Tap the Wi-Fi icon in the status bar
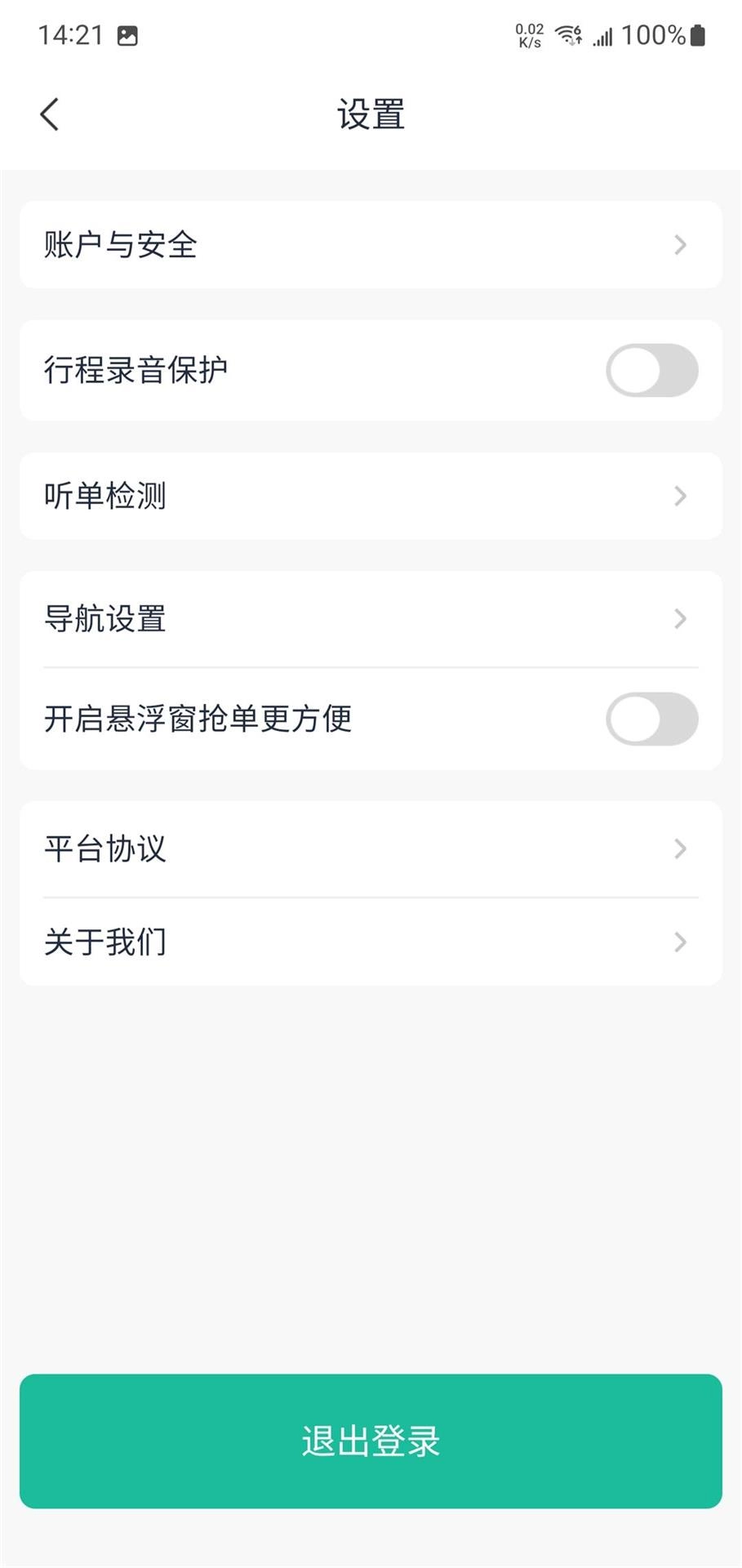The image size is (742, 1568). pos(566,36)
